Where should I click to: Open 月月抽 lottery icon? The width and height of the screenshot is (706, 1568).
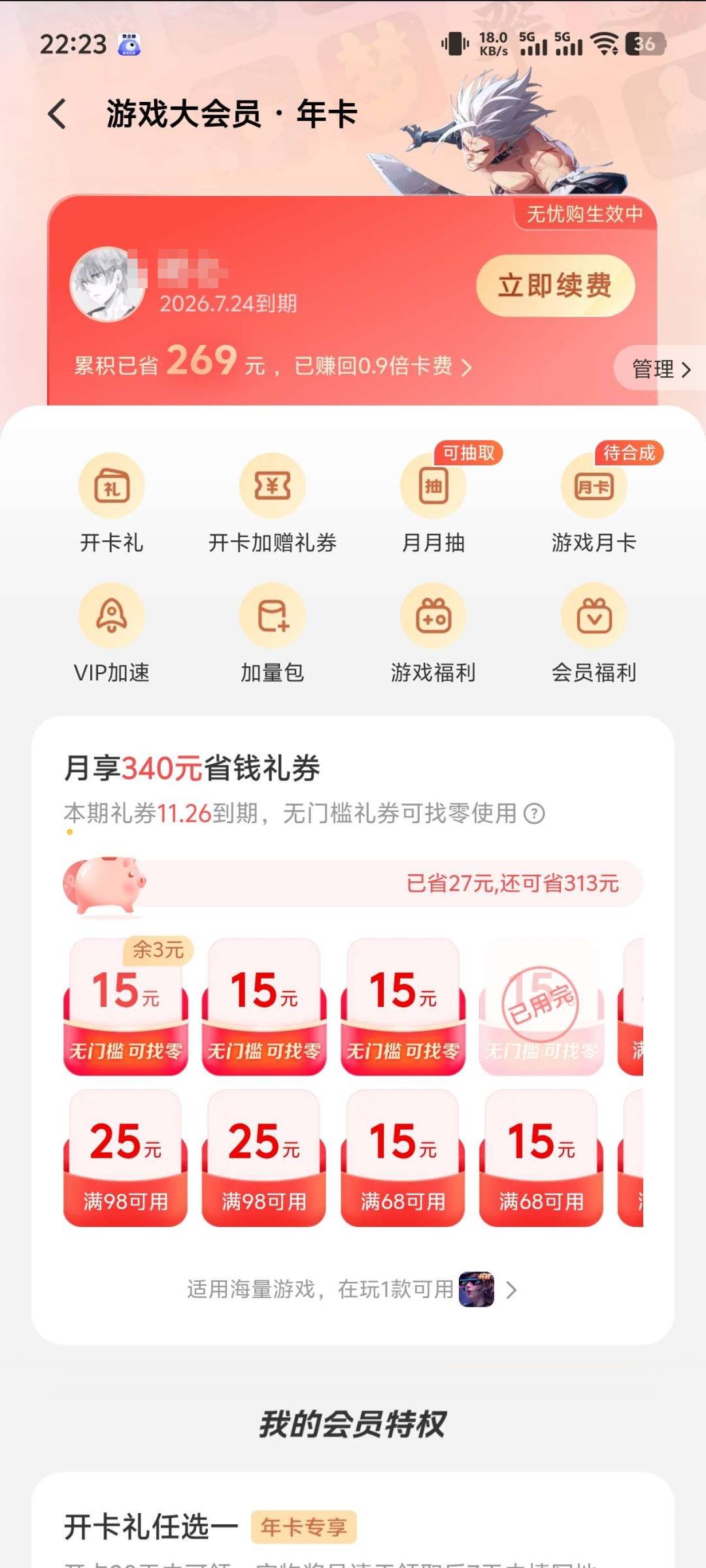[433, 487]
